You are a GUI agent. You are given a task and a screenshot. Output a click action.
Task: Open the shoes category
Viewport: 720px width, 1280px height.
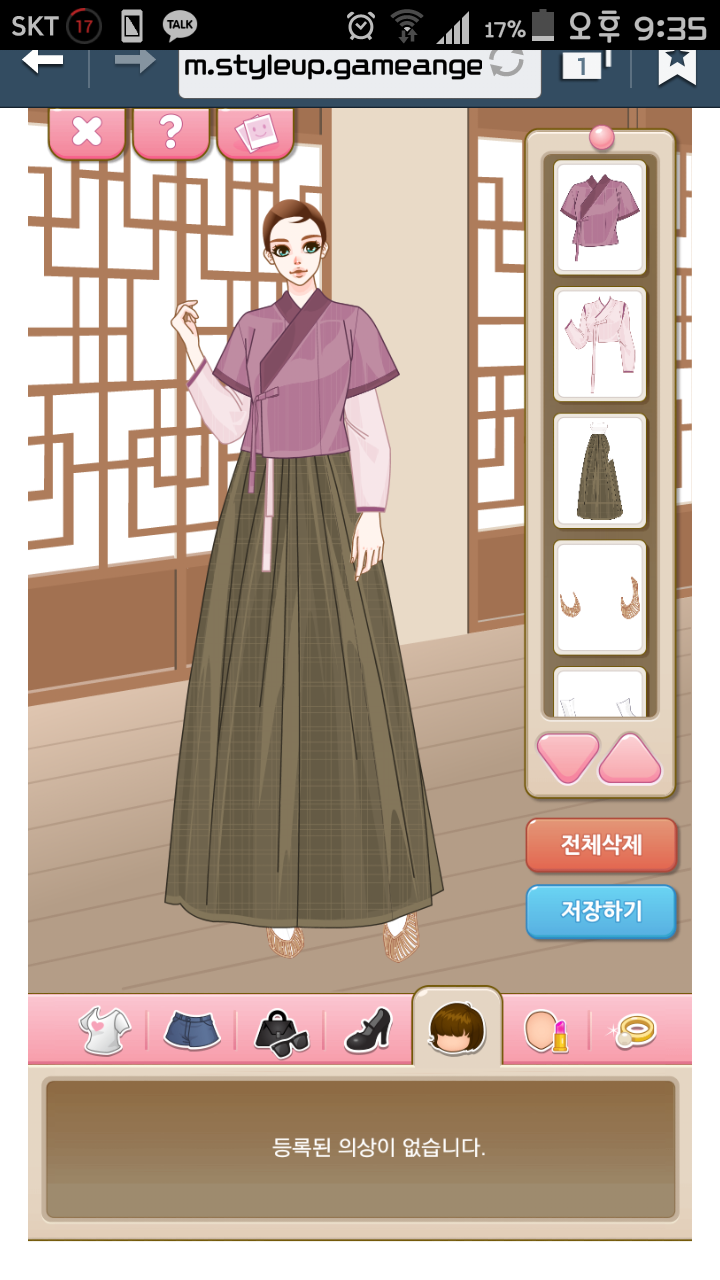click(x=368, y=1030)
